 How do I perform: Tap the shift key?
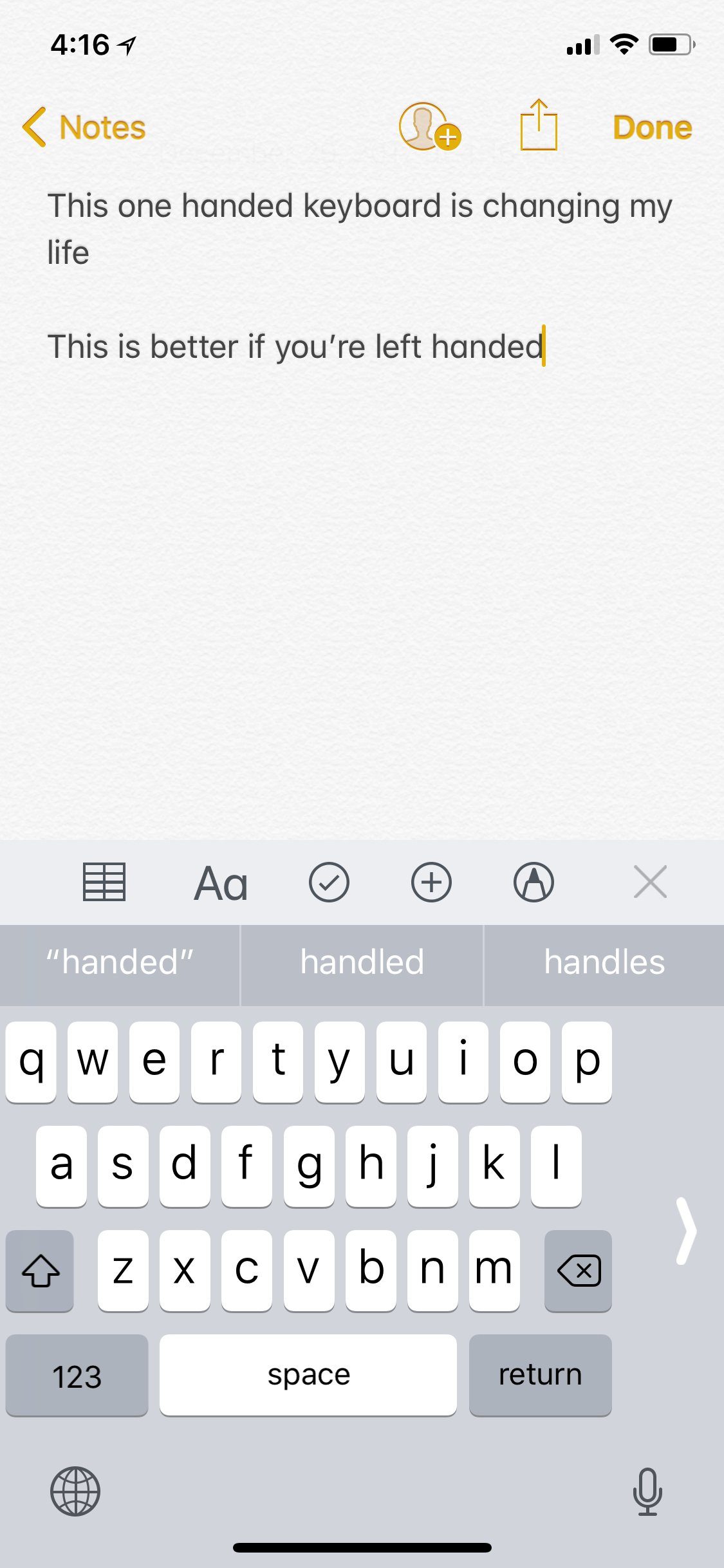click(40, 1271)
